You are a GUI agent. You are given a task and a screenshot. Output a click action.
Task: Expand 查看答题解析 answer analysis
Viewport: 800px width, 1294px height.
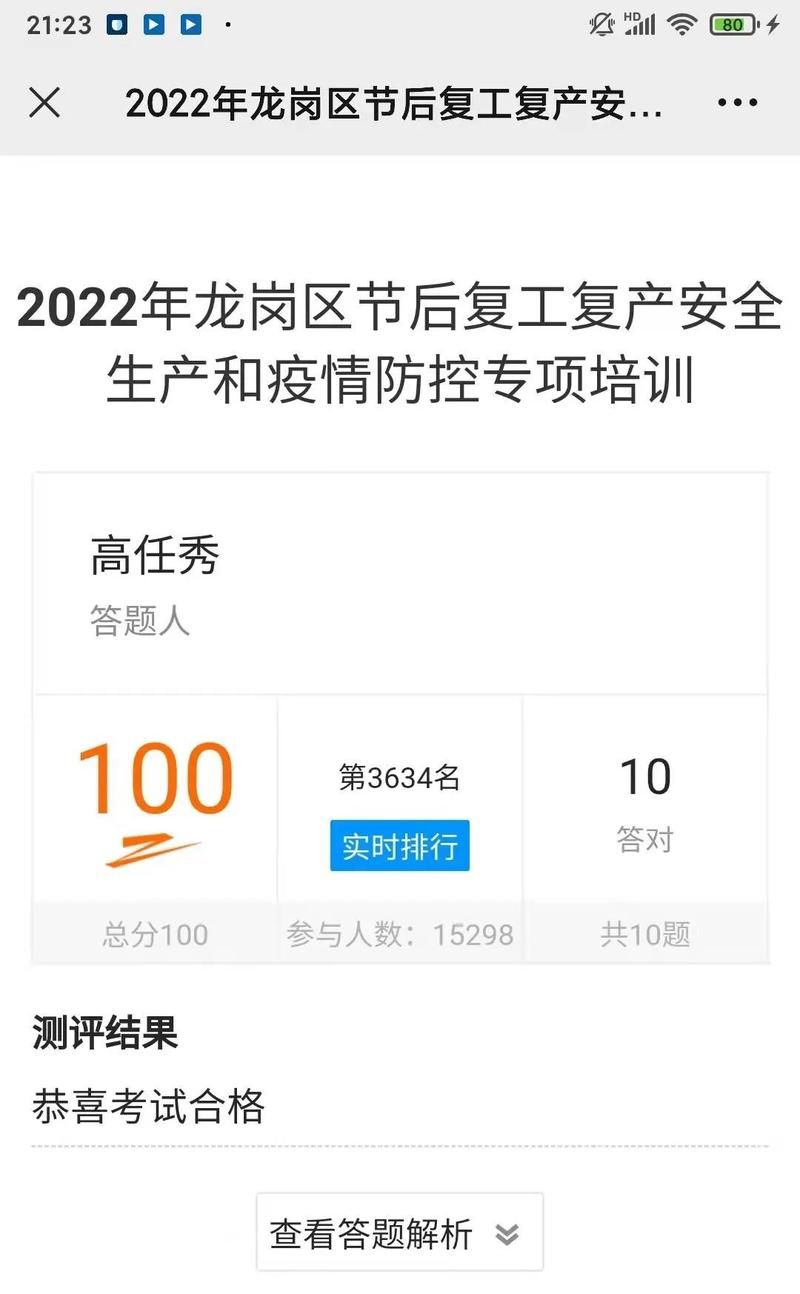coord(399,1233)
